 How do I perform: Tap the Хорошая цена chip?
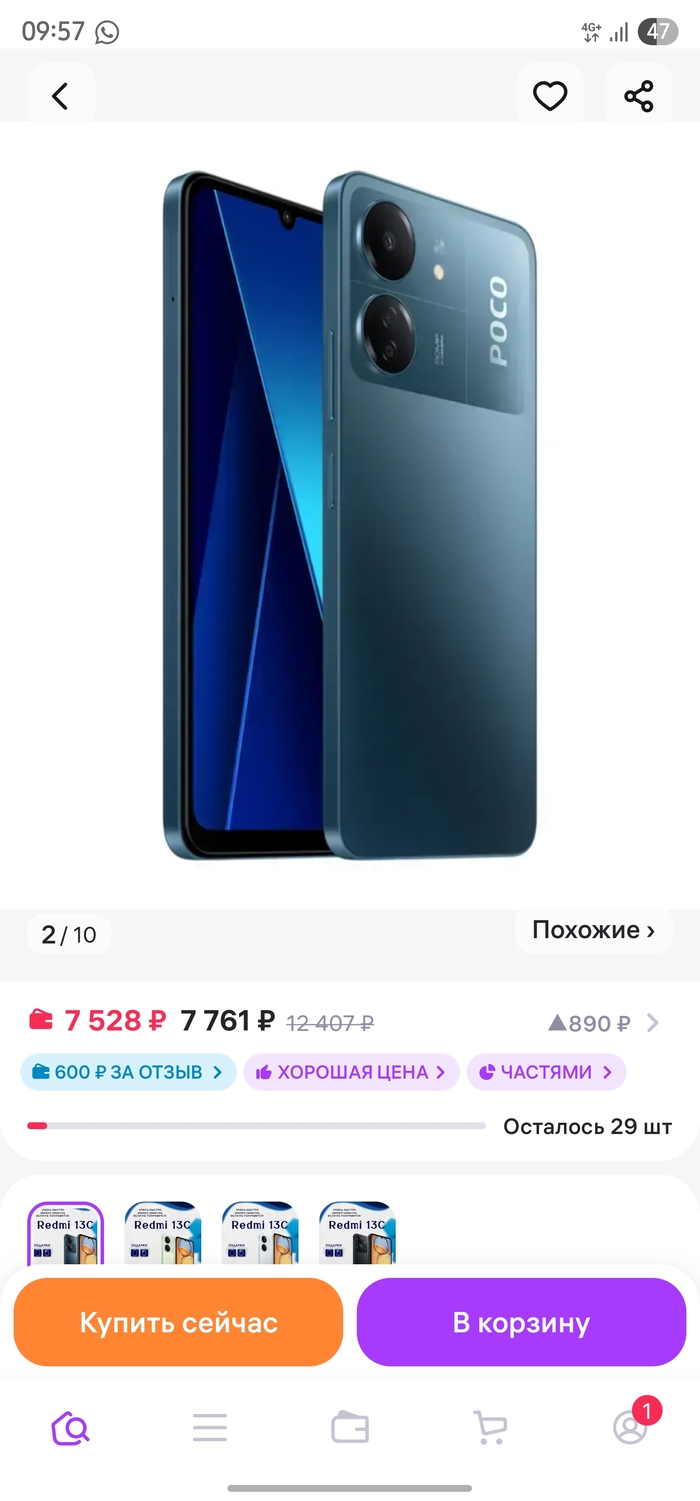[351, 1072]
